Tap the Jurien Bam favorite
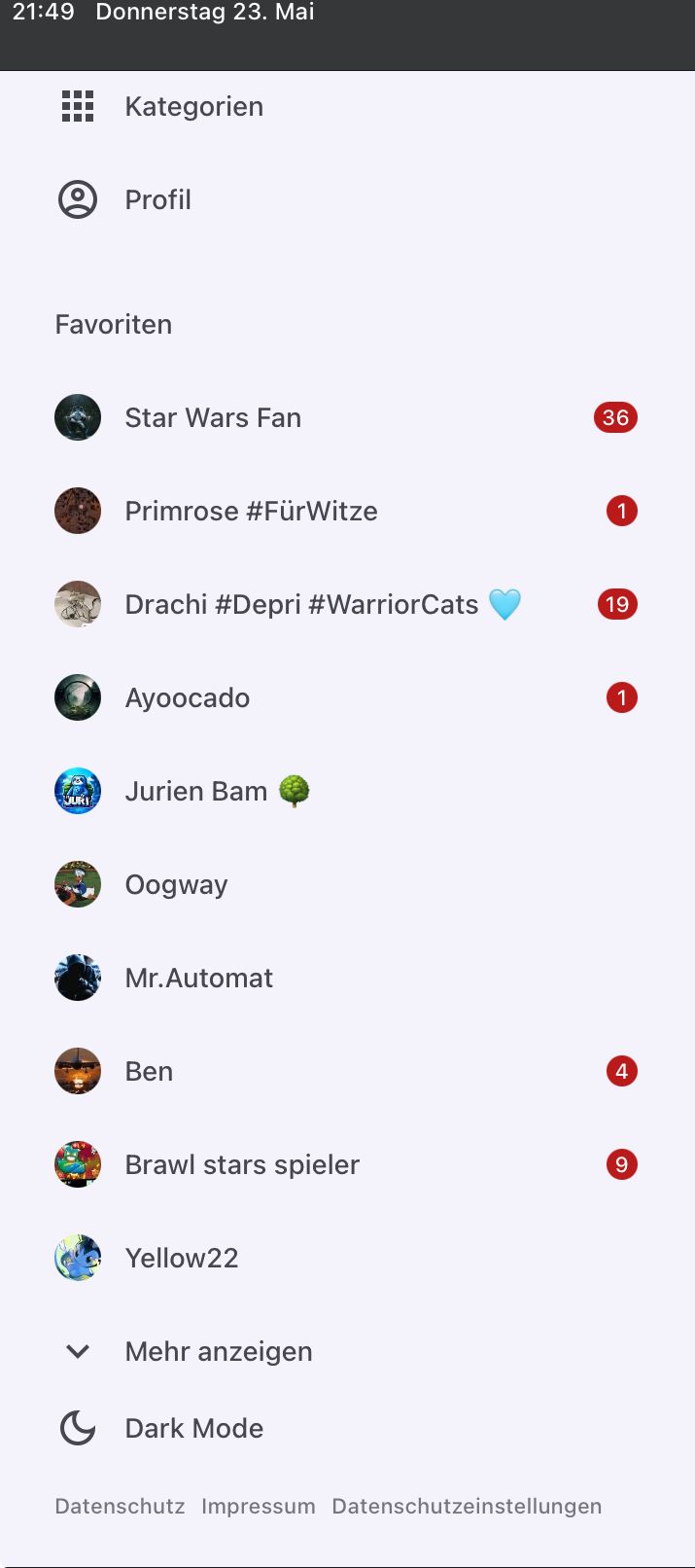The image size is (695, 1568). coord(196,792)
